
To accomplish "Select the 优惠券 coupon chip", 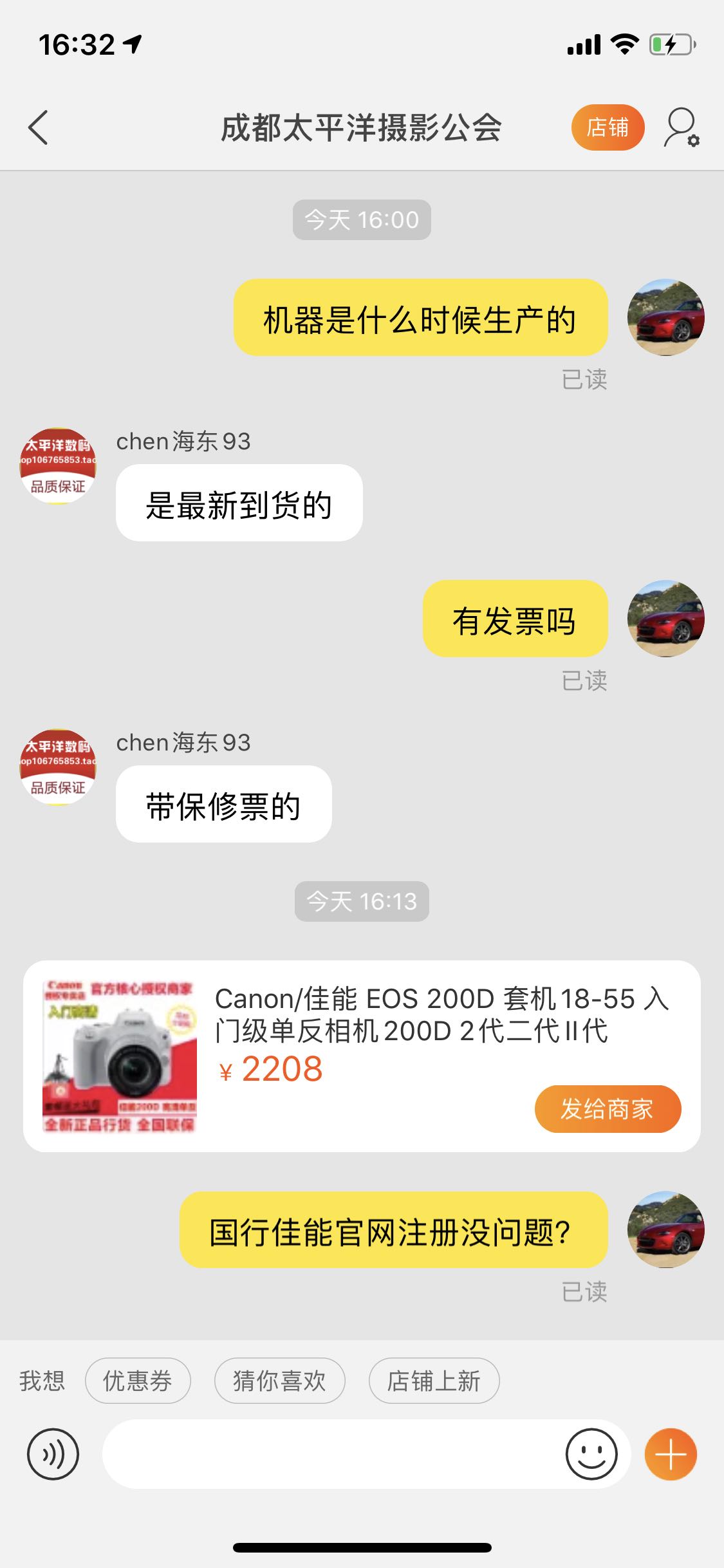I will [x=138, y=1381].
